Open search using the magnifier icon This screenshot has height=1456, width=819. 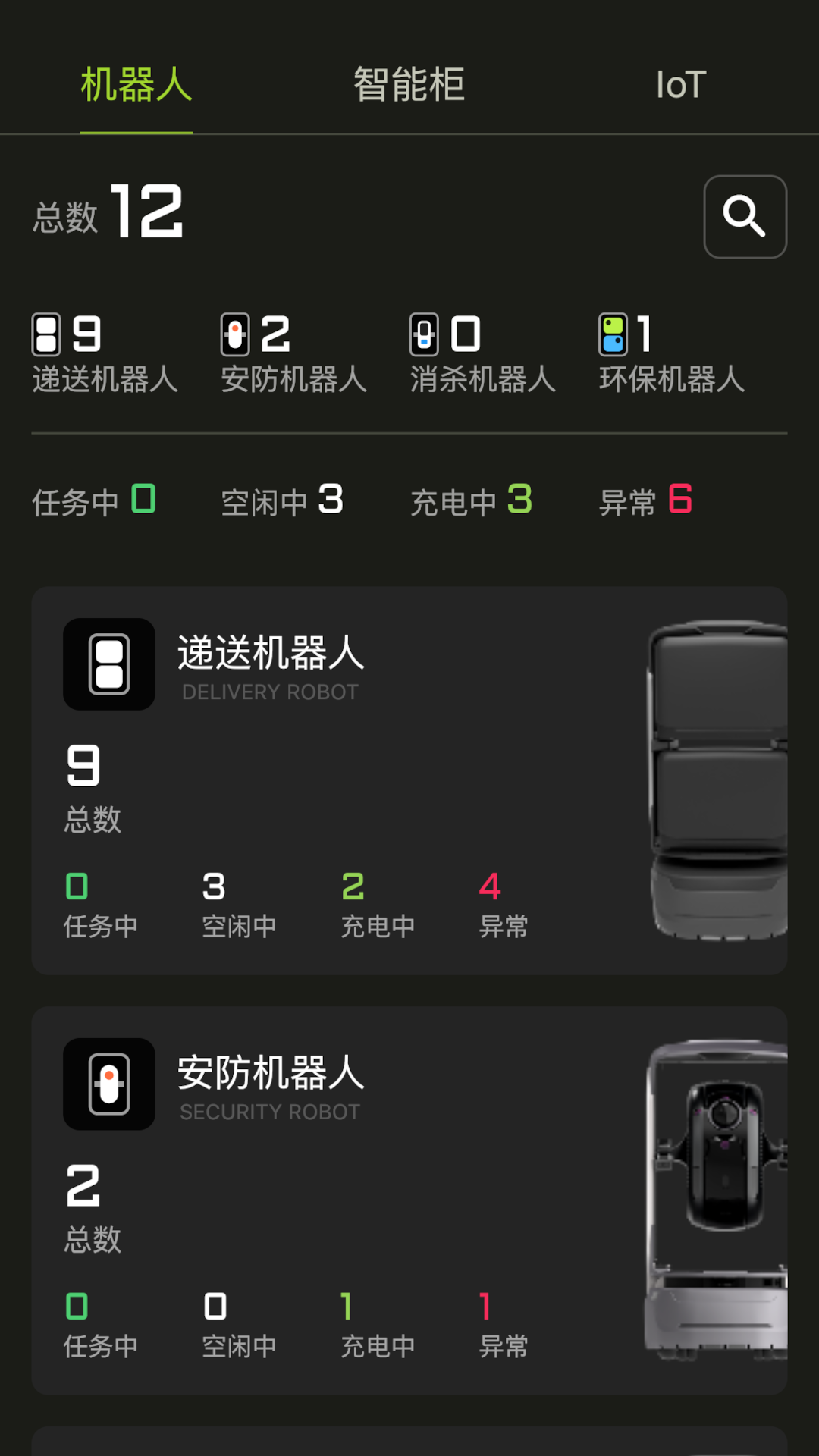click(x=745, y=216)
